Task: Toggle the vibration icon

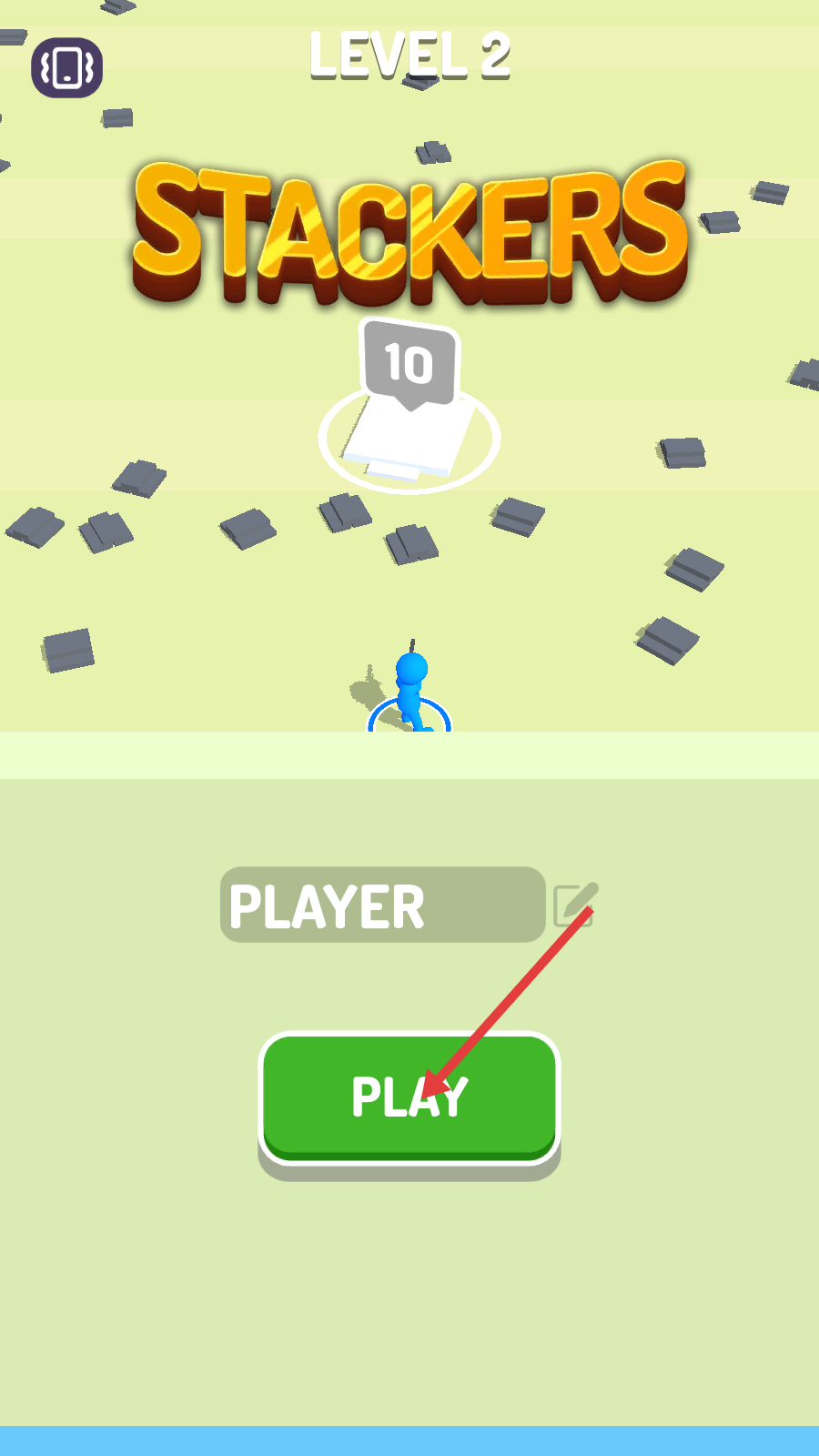Action: [66, 67]
